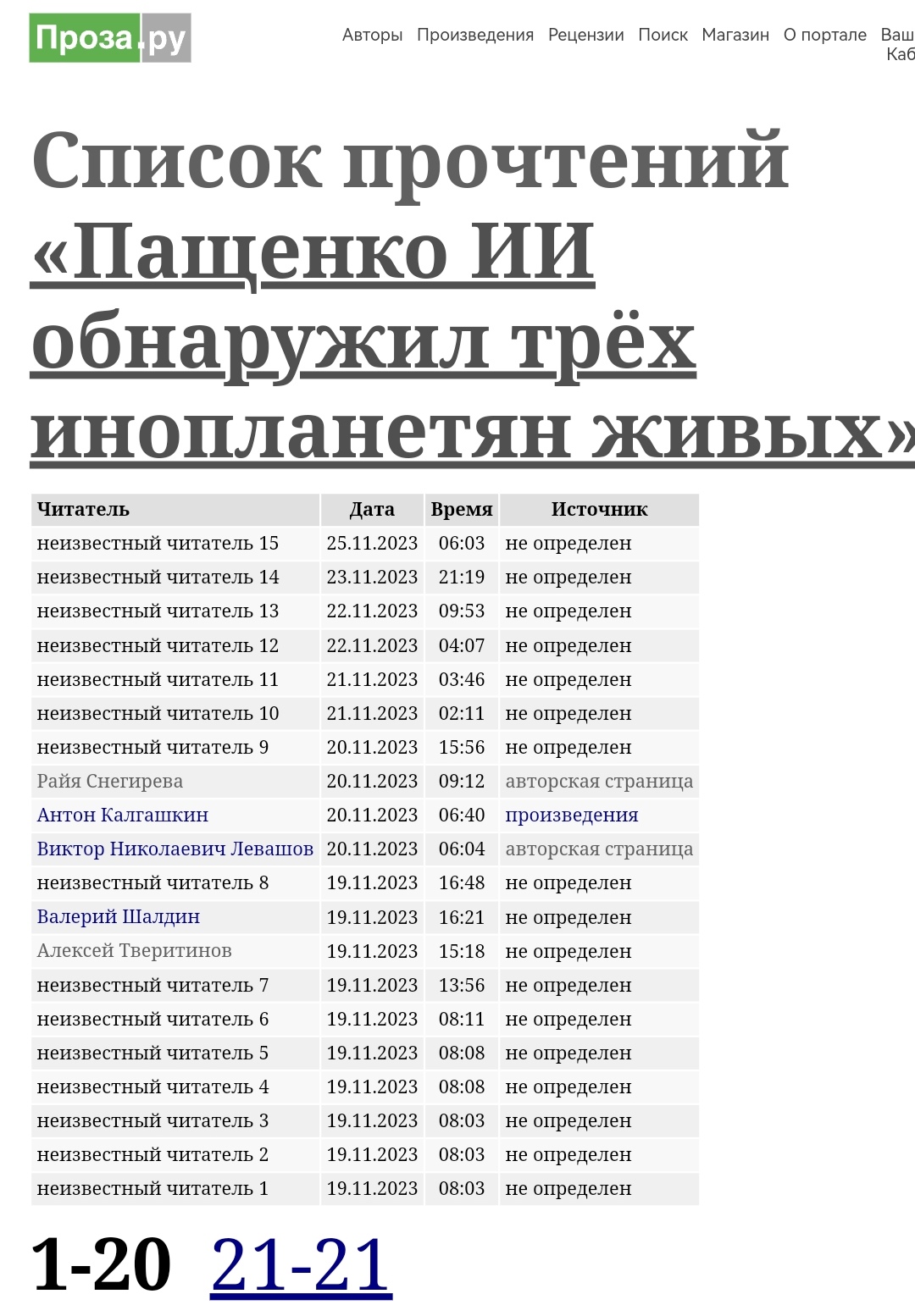Open the work «Пащенко ИИ обнаружил трёх инопланетян живых»
Image resolution: width=915 pixels, height=1316 pixels.
point(364,343)
